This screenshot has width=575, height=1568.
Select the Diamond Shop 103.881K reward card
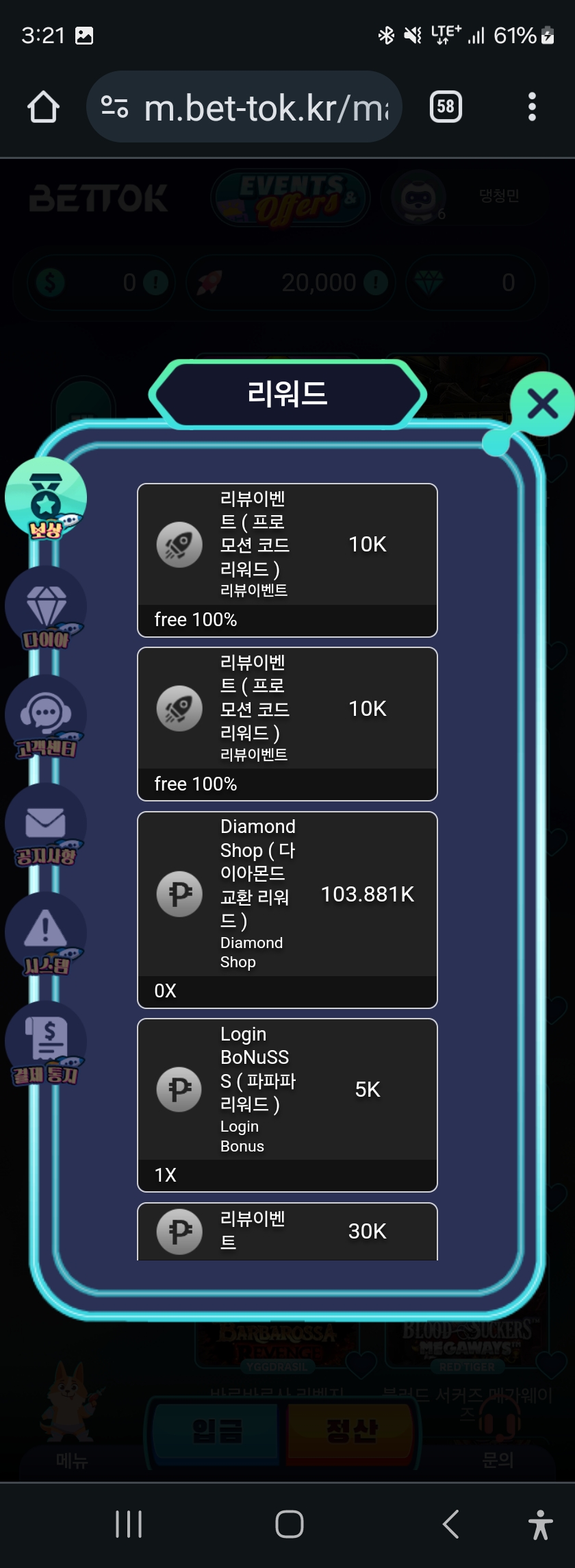click(287, 909)
